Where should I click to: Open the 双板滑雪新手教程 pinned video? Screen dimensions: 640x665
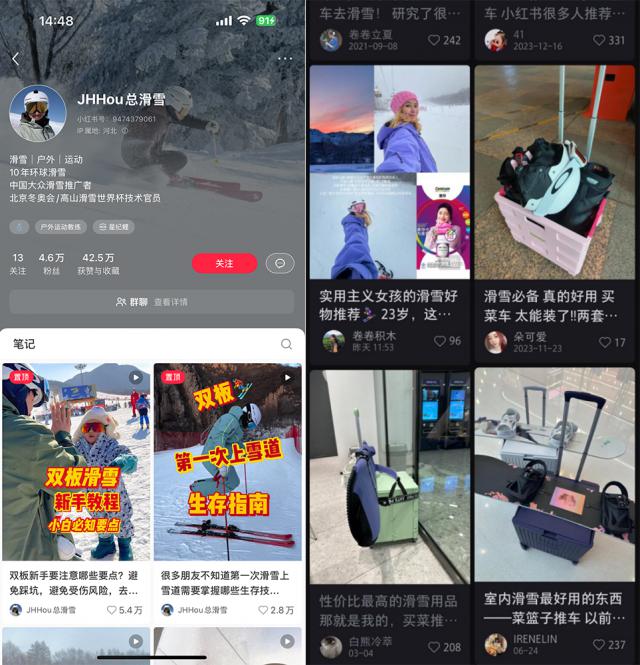(x=76, y=460)
